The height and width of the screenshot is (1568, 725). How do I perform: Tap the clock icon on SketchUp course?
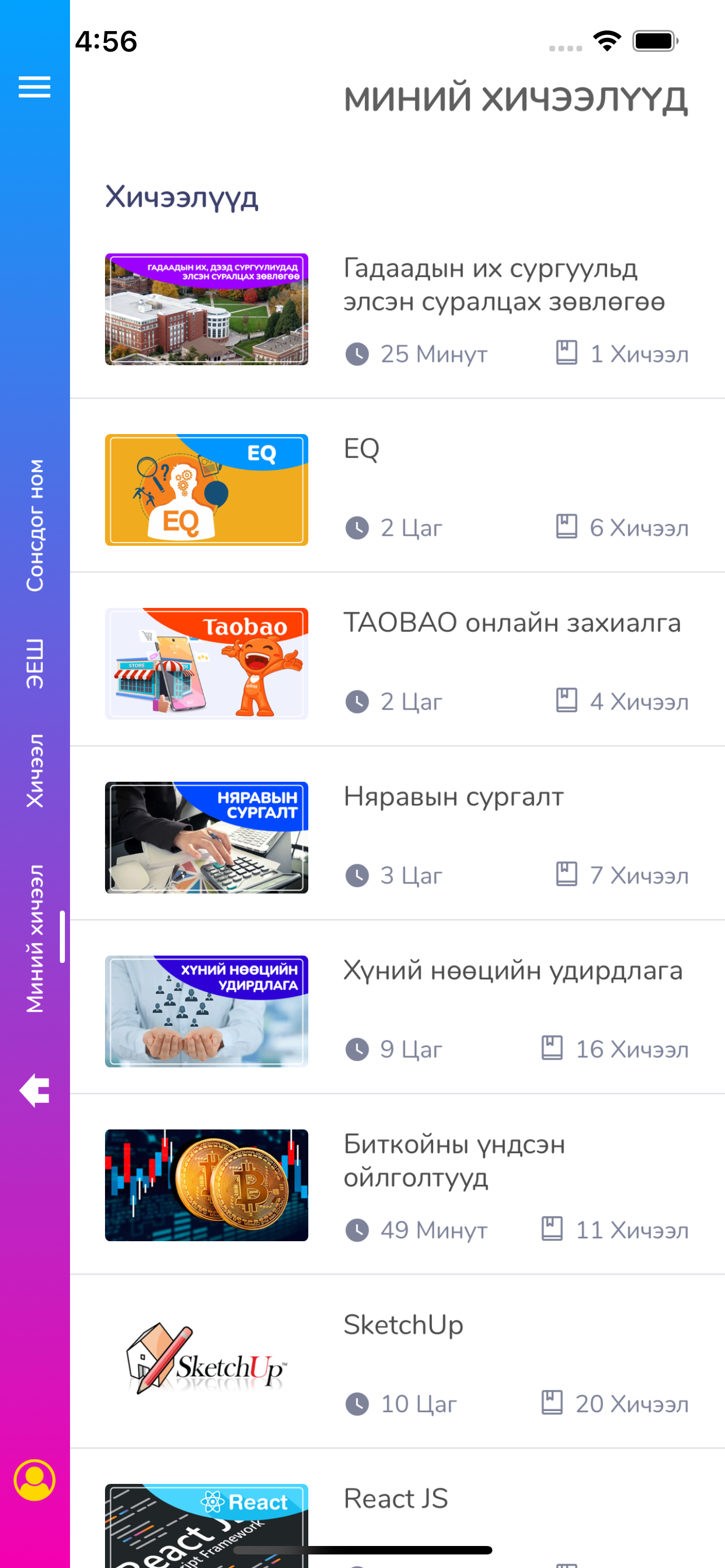358,1403
